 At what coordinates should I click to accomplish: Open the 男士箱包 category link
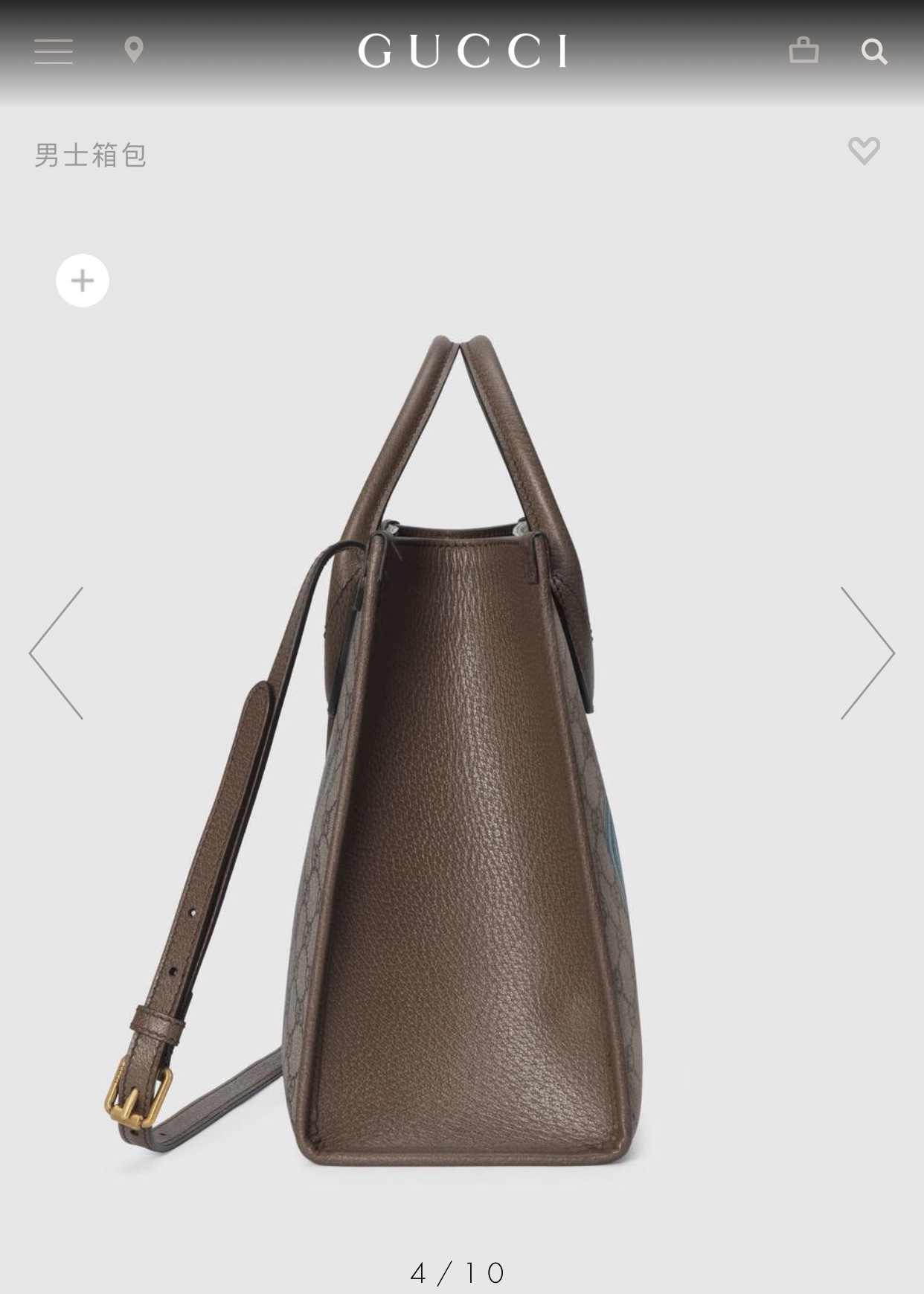[x=91, y=156]
